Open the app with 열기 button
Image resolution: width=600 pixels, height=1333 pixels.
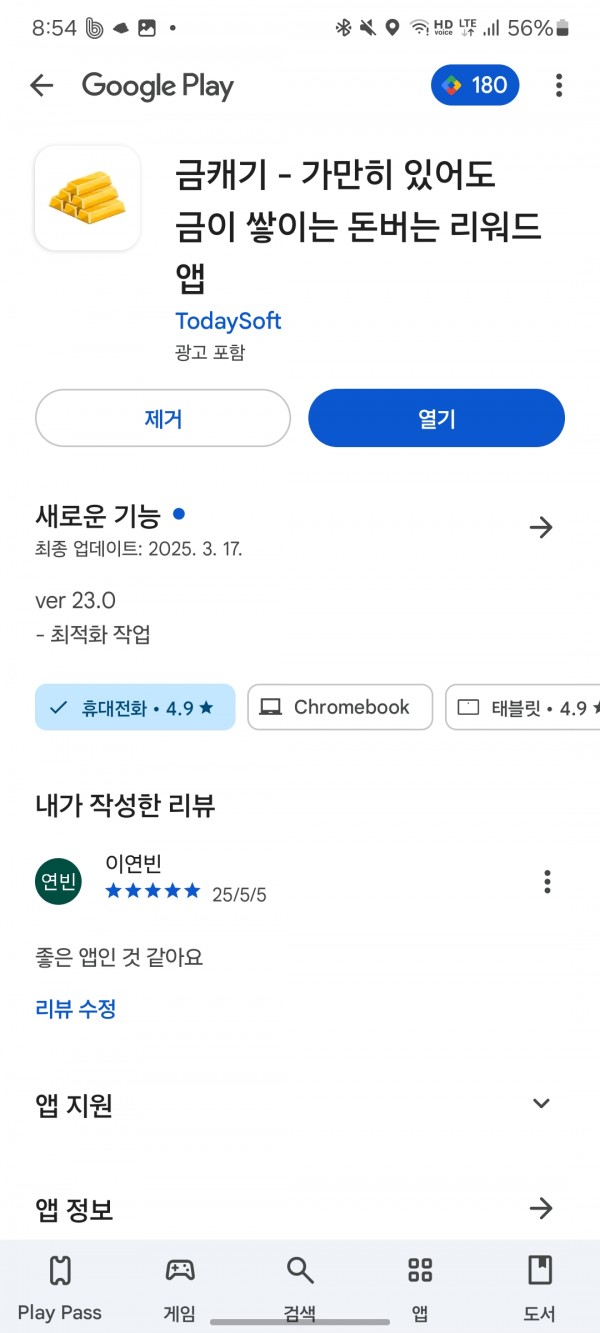pyautogui.click(x=436, y=418)
